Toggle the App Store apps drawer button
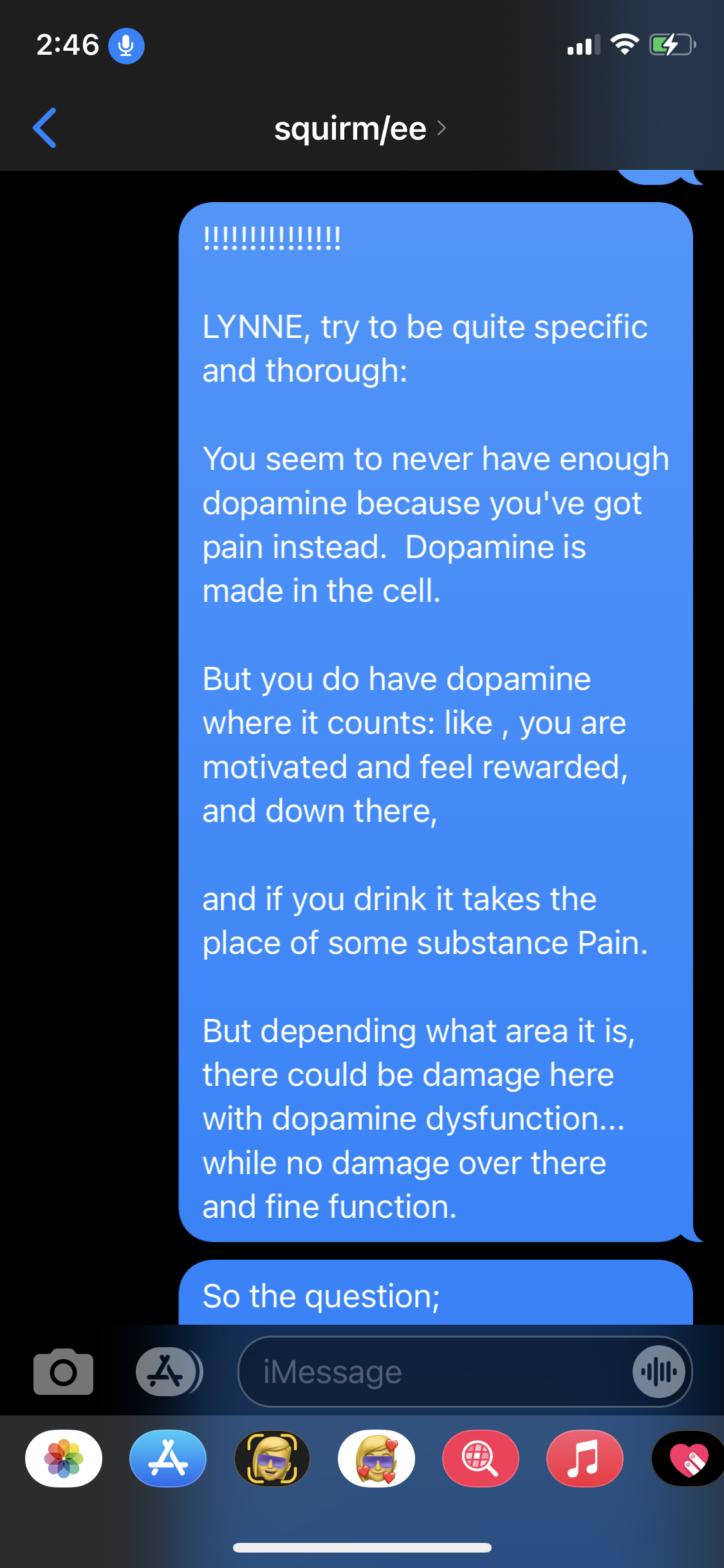 coord(169,1372)
